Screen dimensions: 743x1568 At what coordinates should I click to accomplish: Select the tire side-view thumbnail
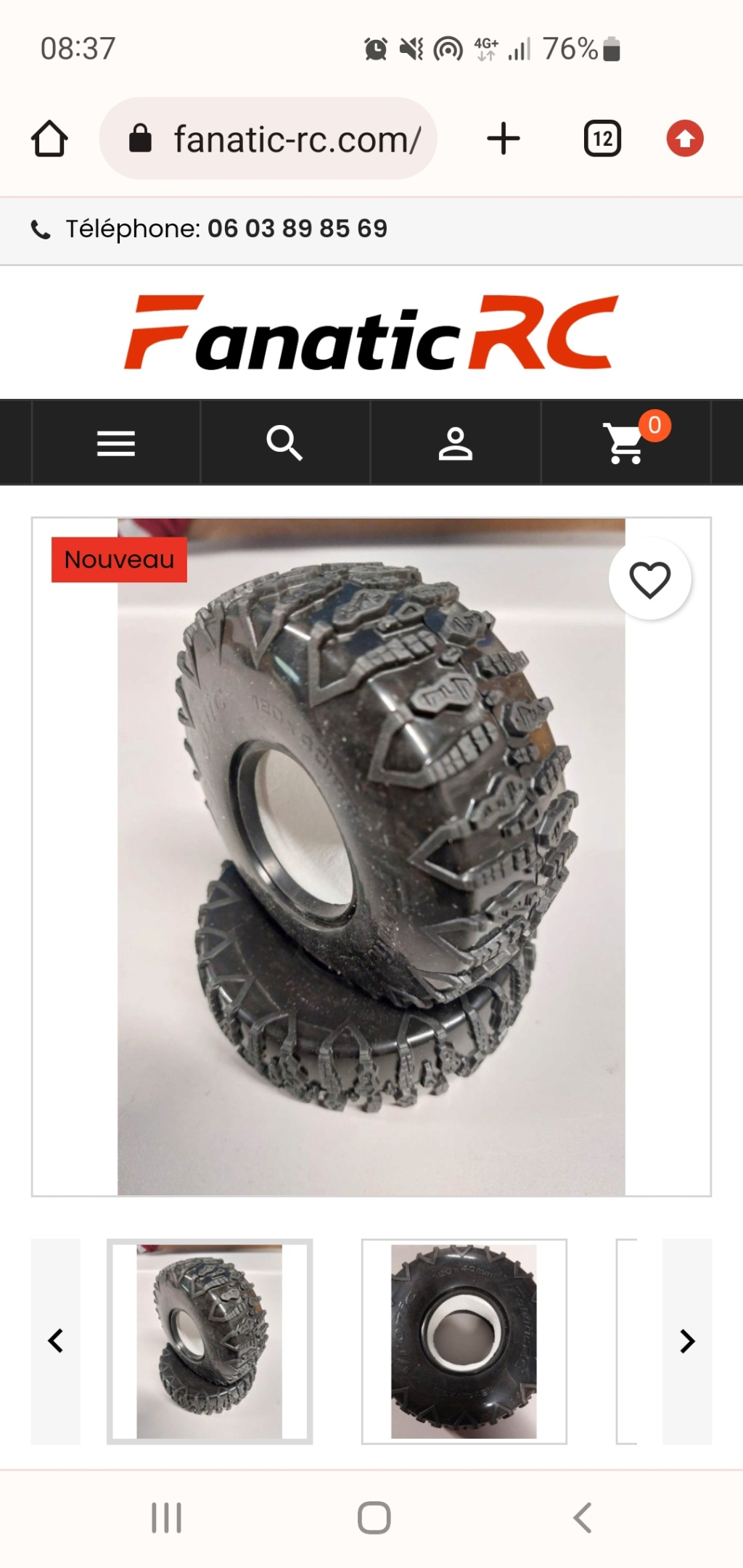(x=464, y=1341)
